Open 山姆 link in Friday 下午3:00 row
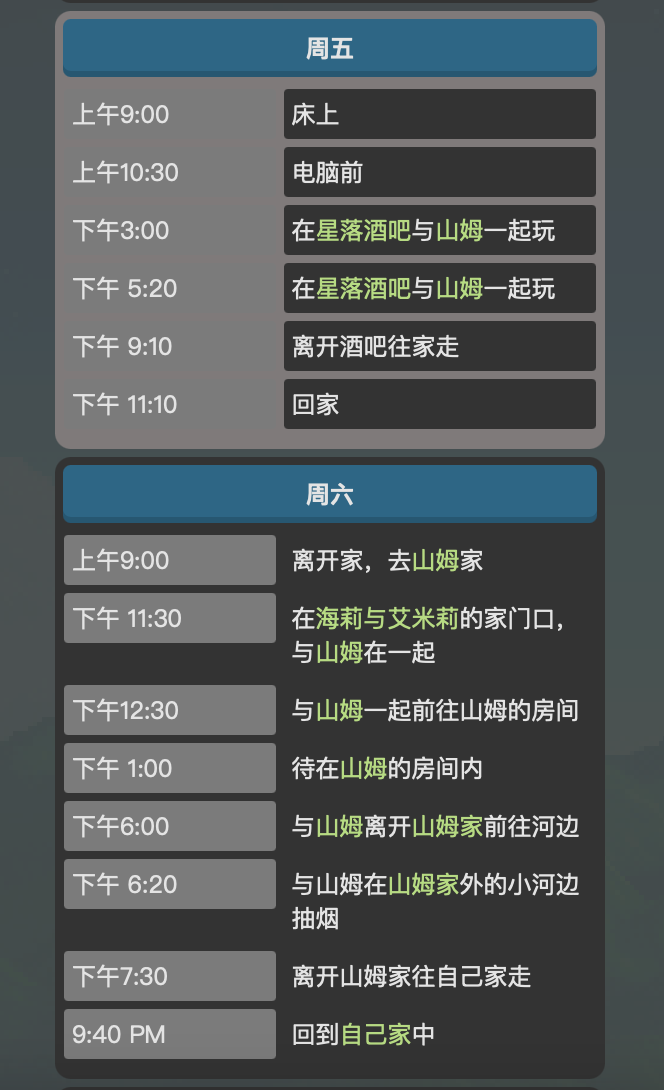 pyautogui.click(x=459, y=231)
